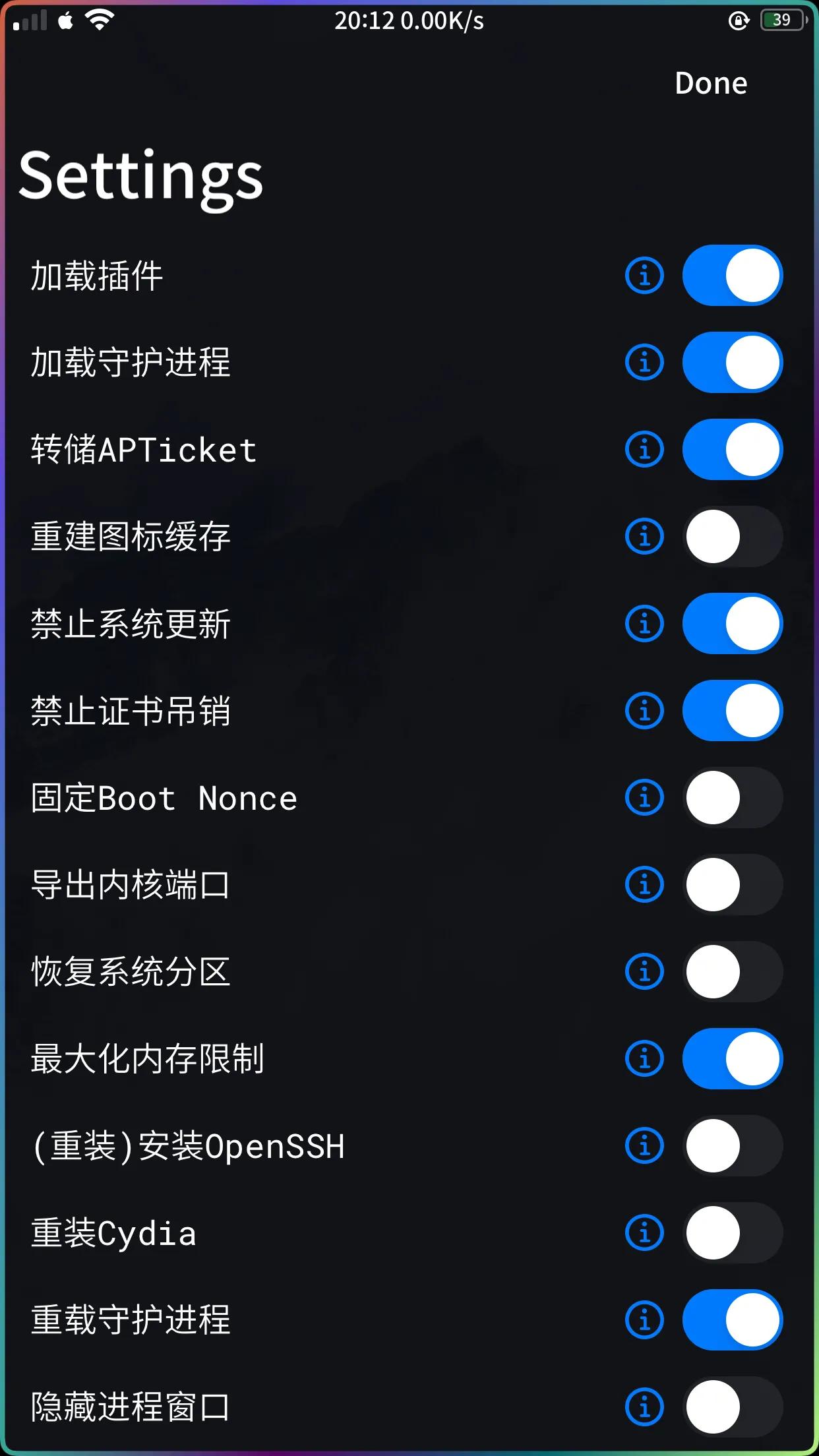The height and width of the screenshot is (1456, 819).
Task: Enable the 固定Boot Nonce switch
Action: 733,797
